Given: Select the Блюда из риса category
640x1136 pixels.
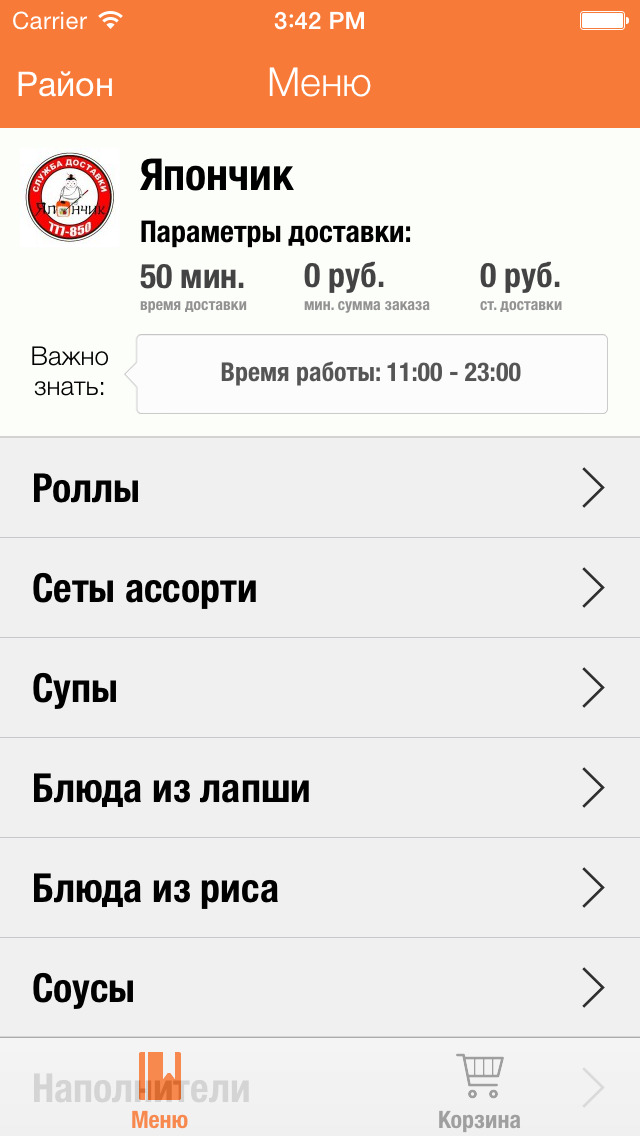Looking at the screenshot, I should click(x=320, y=888).
